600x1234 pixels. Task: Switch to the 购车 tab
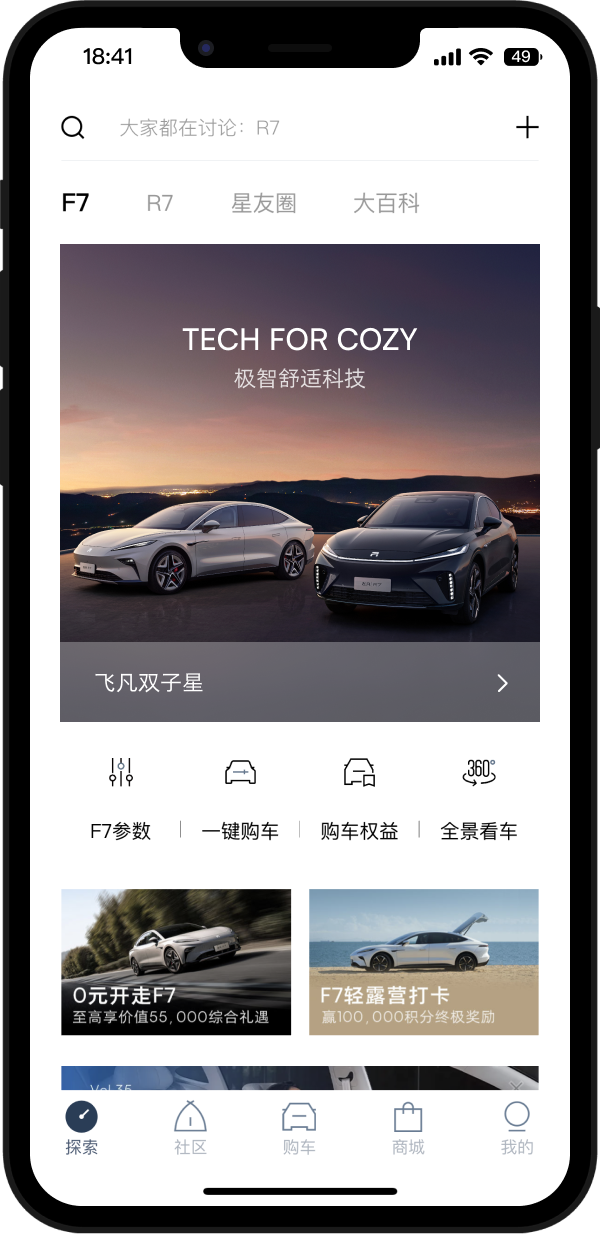(299, 1128)
